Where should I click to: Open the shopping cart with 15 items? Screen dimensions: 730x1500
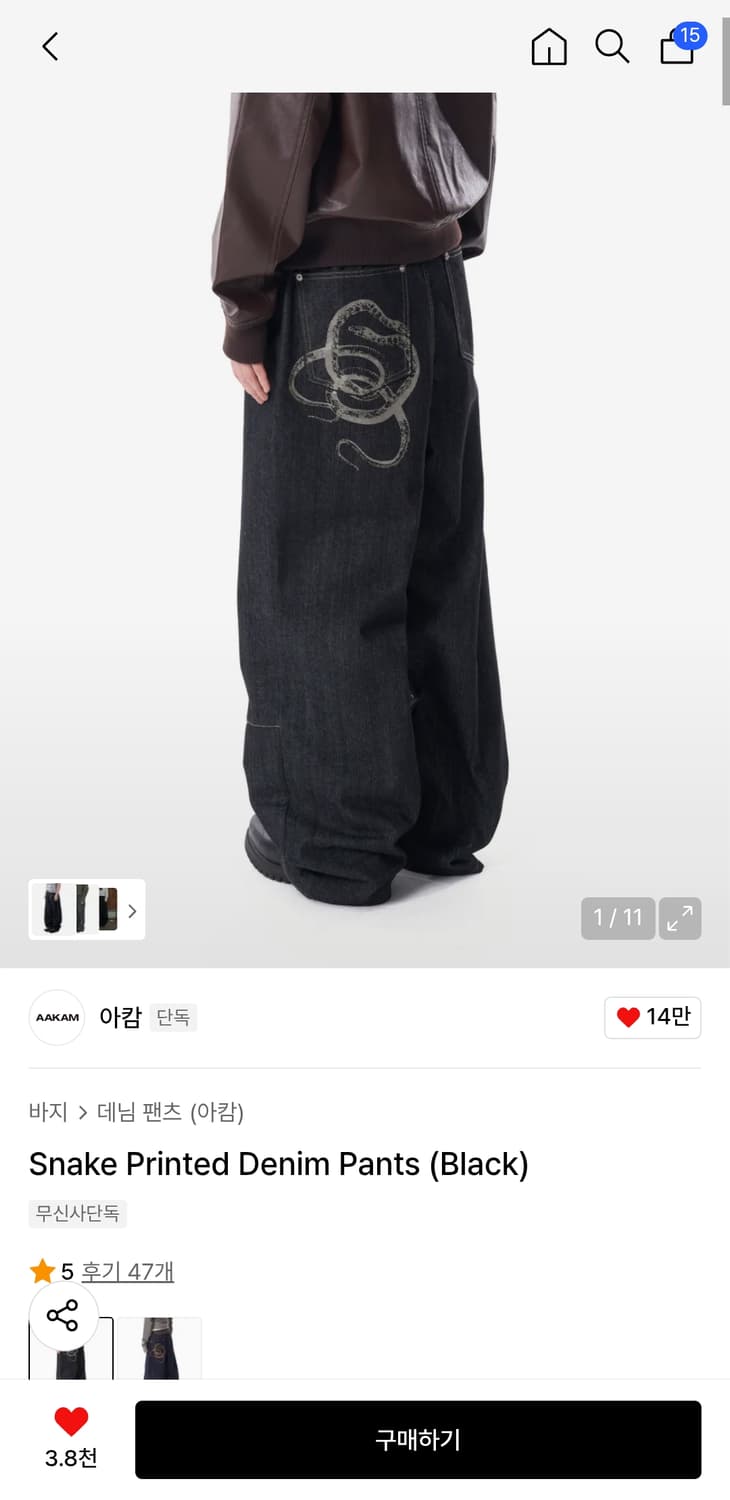(676, 48)
